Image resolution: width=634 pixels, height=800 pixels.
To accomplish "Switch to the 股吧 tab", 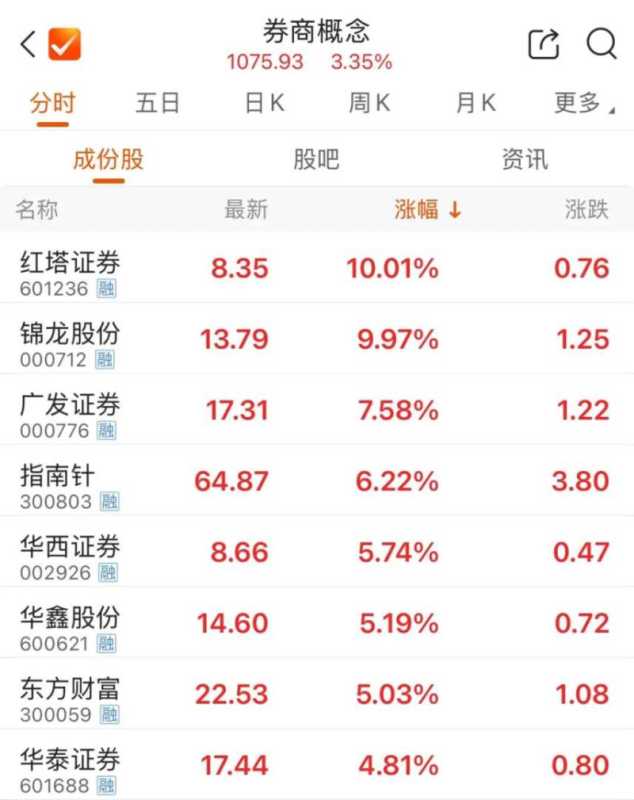I will pyautogui.click(x=316, y=160).
